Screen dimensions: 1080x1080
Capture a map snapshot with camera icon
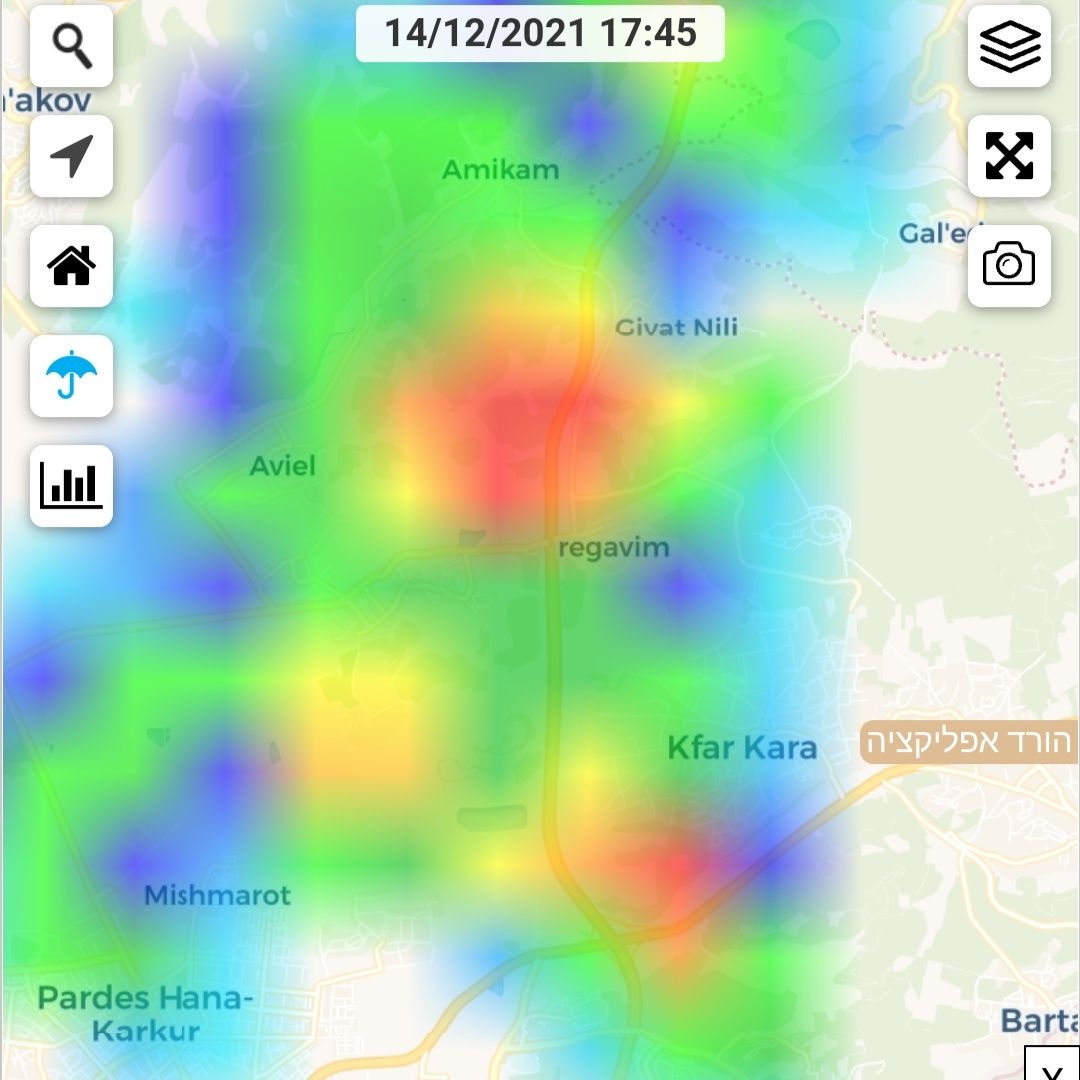(x=1009, y=266)
